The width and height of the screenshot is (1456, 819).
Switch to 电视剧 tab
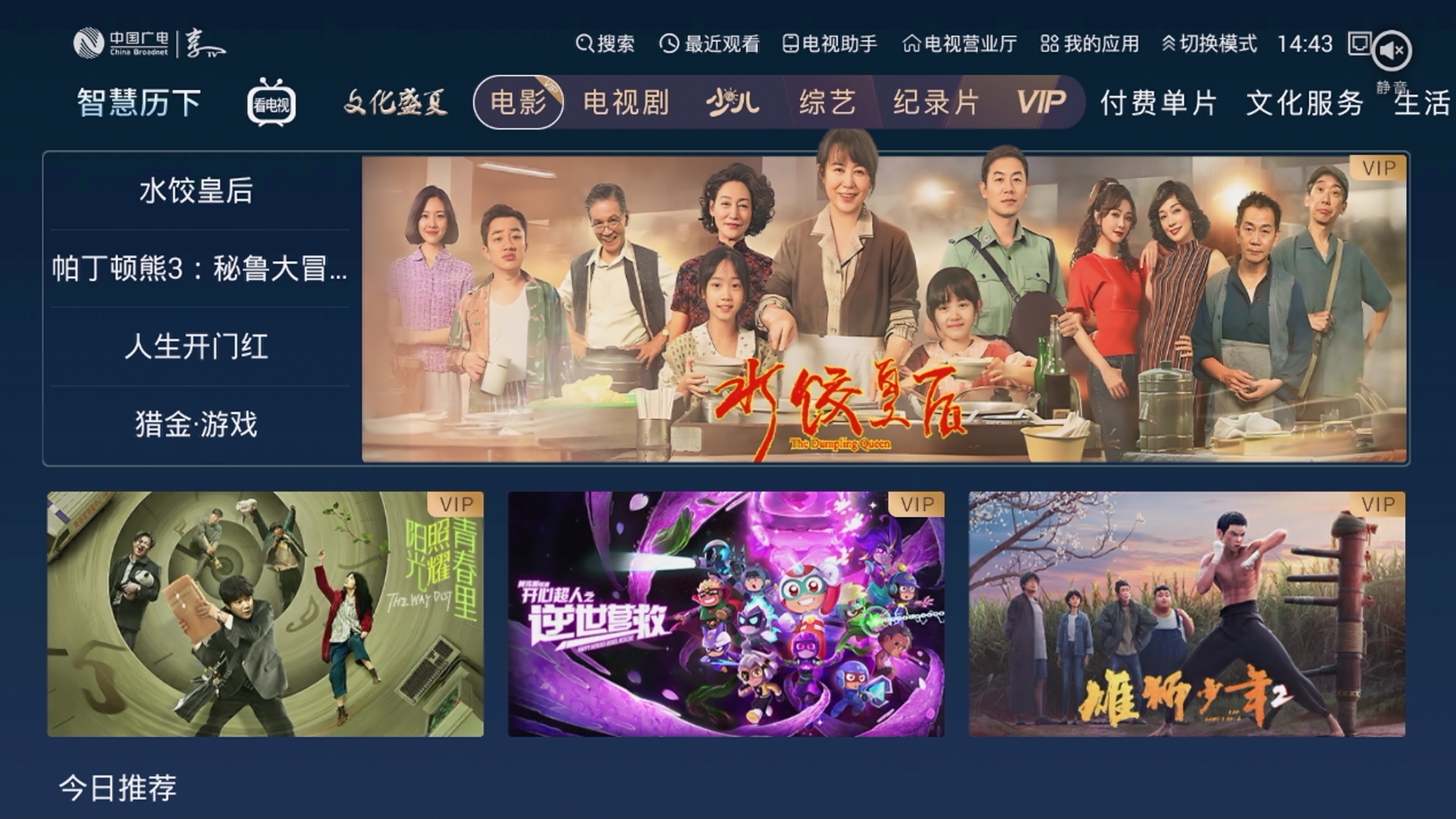(626, 102)
